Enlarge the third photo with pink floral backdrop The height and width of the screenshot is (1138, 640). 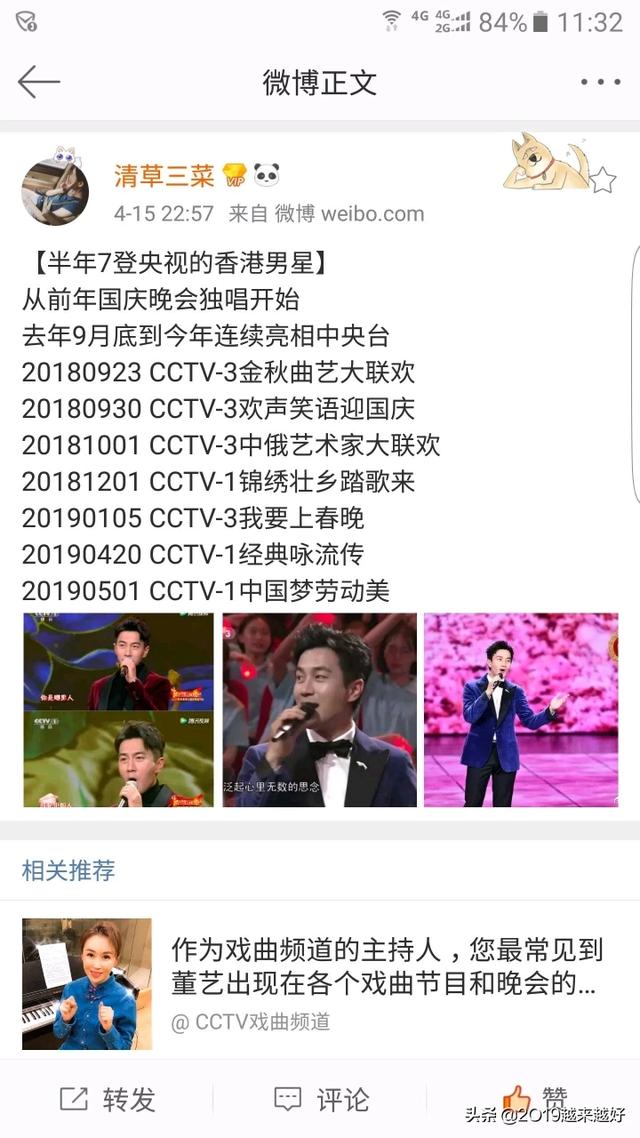coord(521,709)
